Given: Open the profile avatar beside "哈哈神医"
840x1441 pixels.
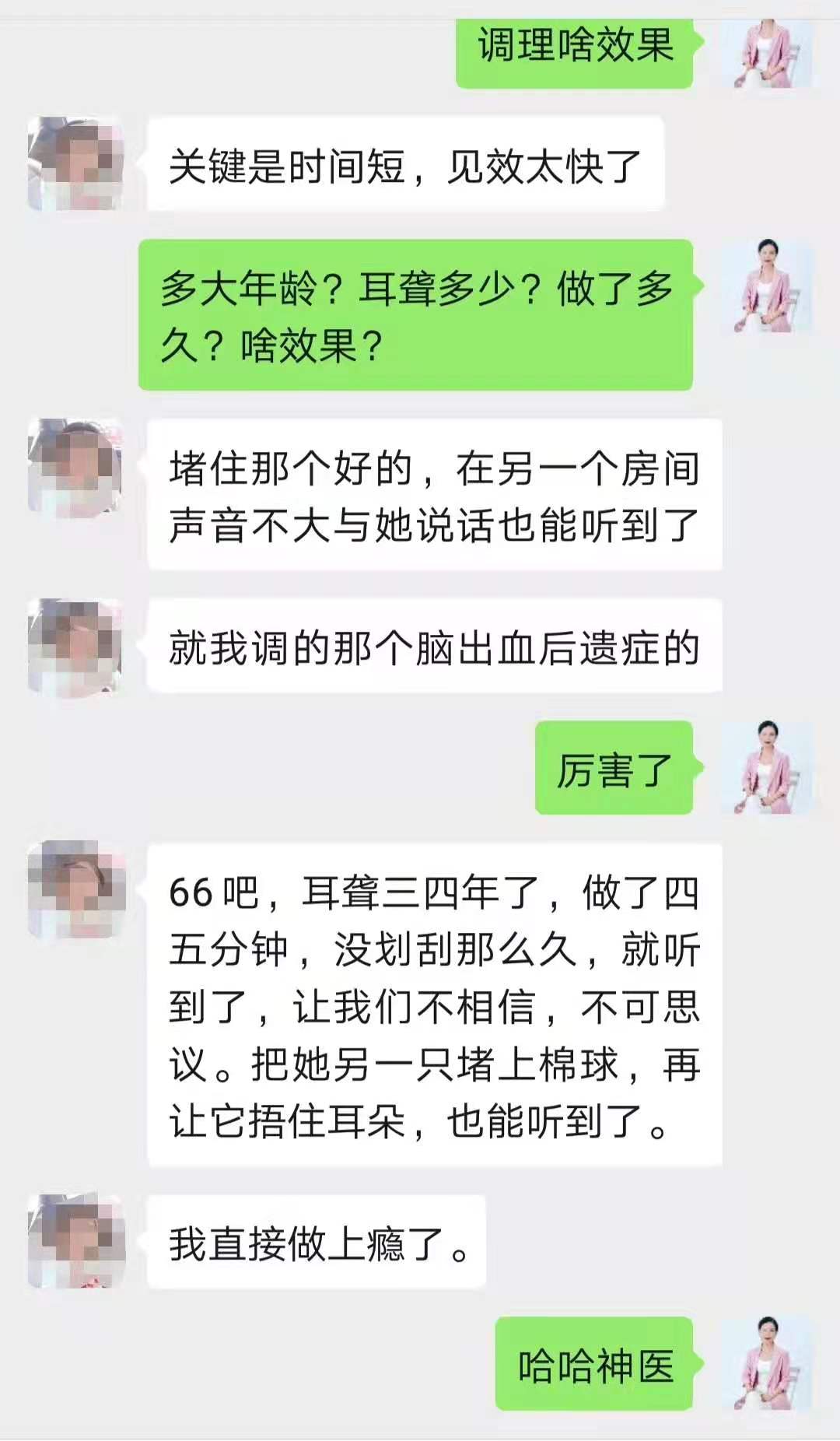Looking at the screenshot, I should 767,1364.
